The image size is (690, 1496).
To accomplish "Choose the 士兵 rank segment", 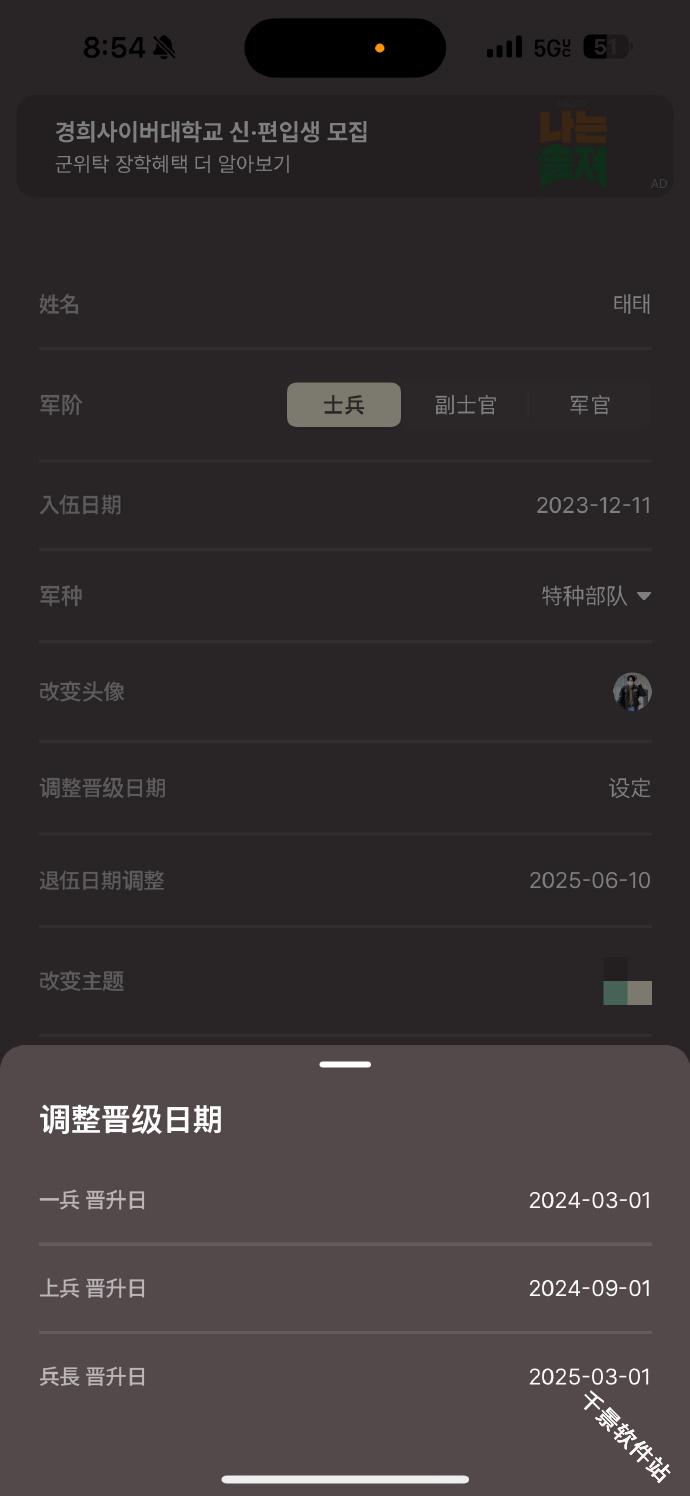I will coord(344,405).
